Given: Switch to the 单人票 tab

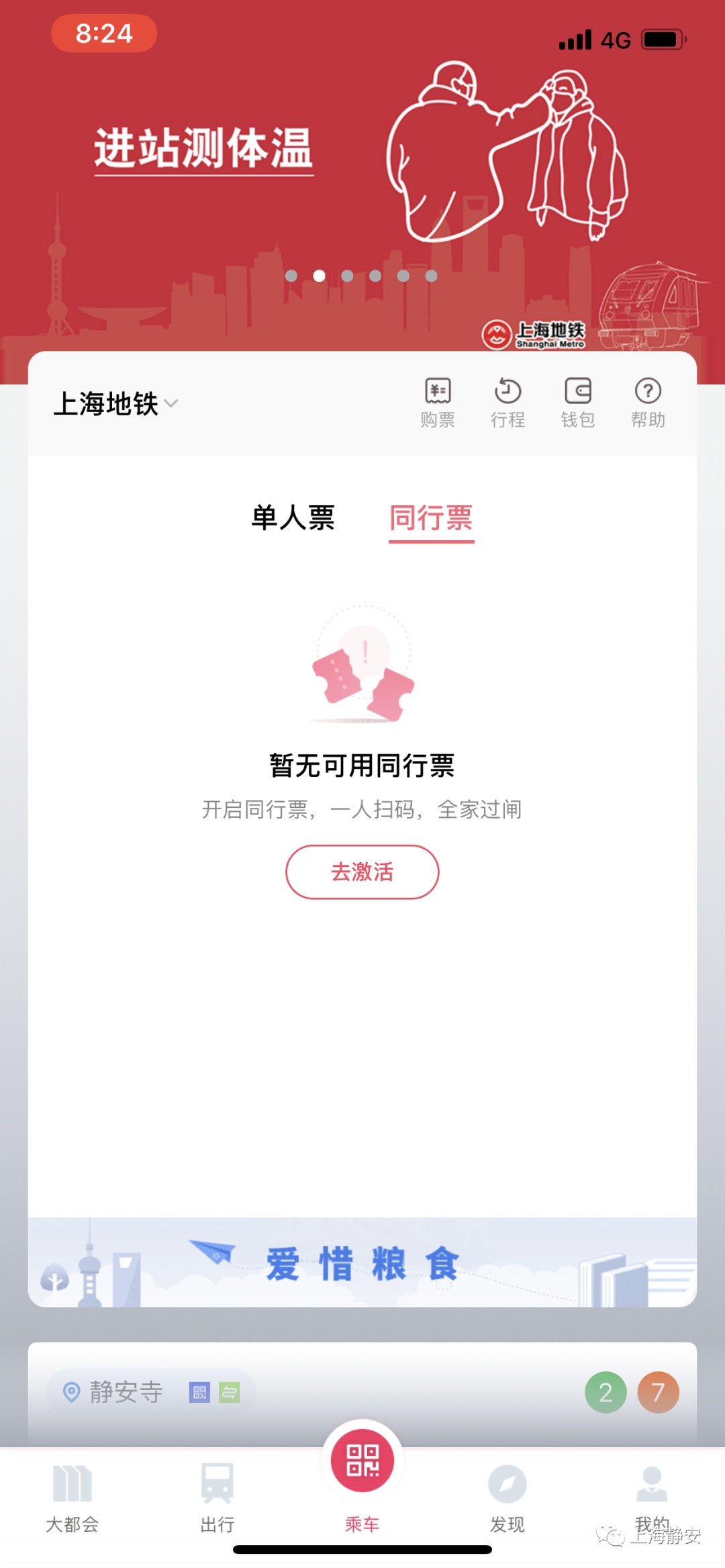Looking at the screenshot, I should tap(293, 518).
